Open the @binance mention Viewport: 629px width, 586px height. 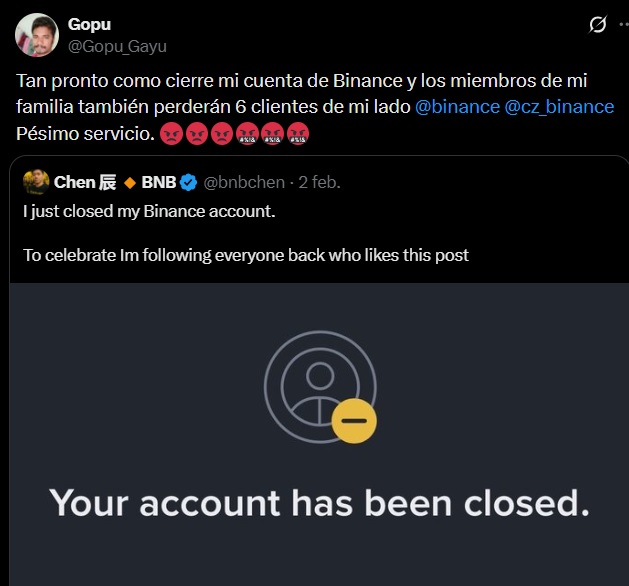coord(456,107)
